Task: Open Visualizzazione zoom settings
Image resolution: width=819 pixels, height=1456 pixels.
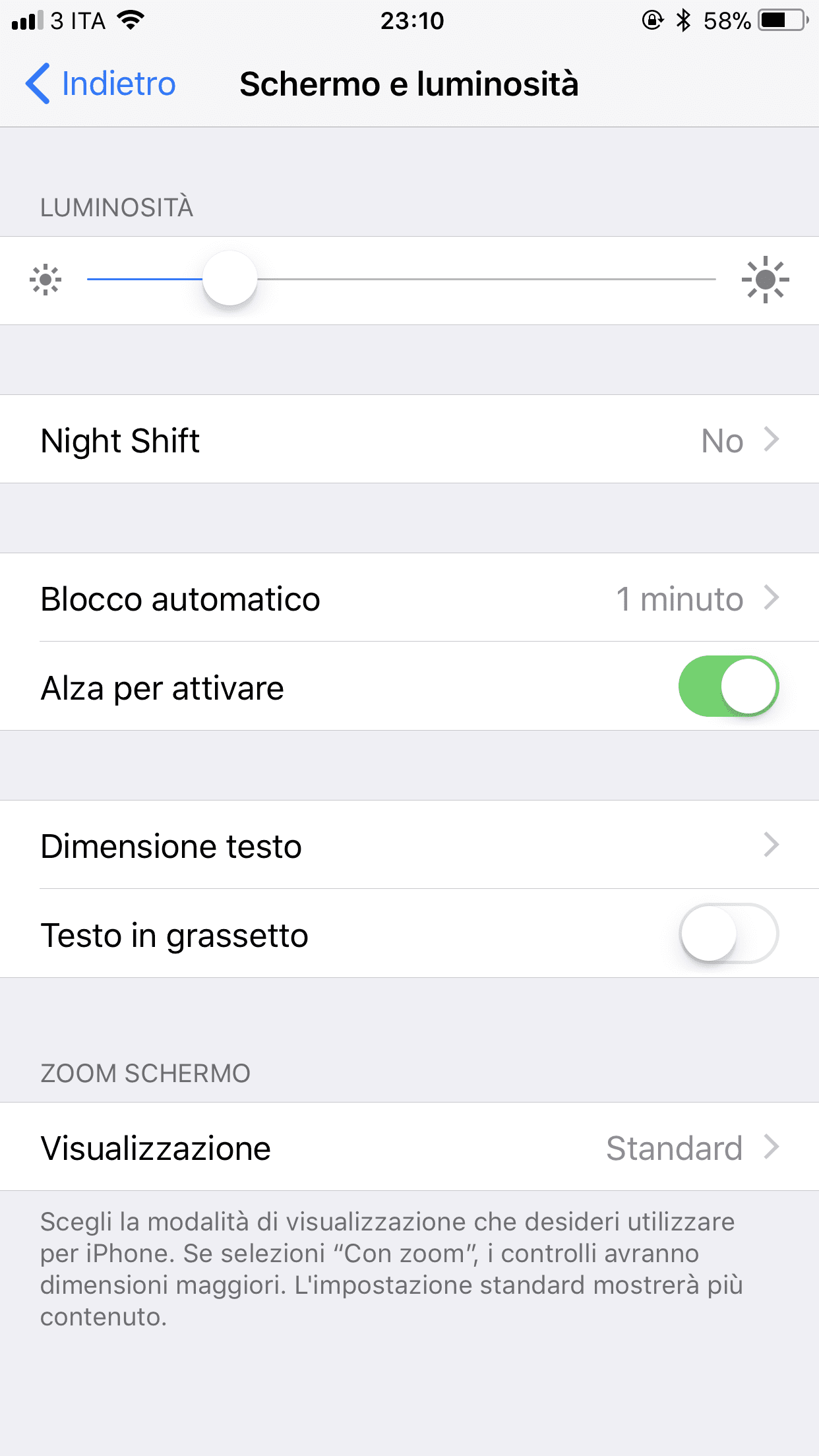Action: (409, 1147)
